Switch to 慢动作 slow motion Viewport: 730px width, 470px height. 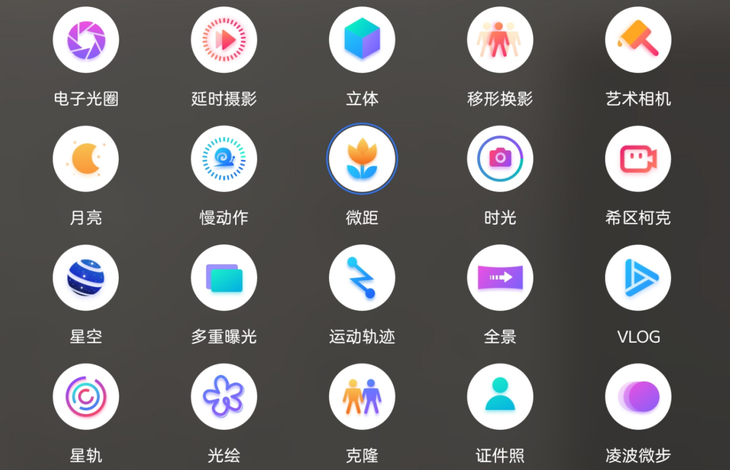[224, 159]
